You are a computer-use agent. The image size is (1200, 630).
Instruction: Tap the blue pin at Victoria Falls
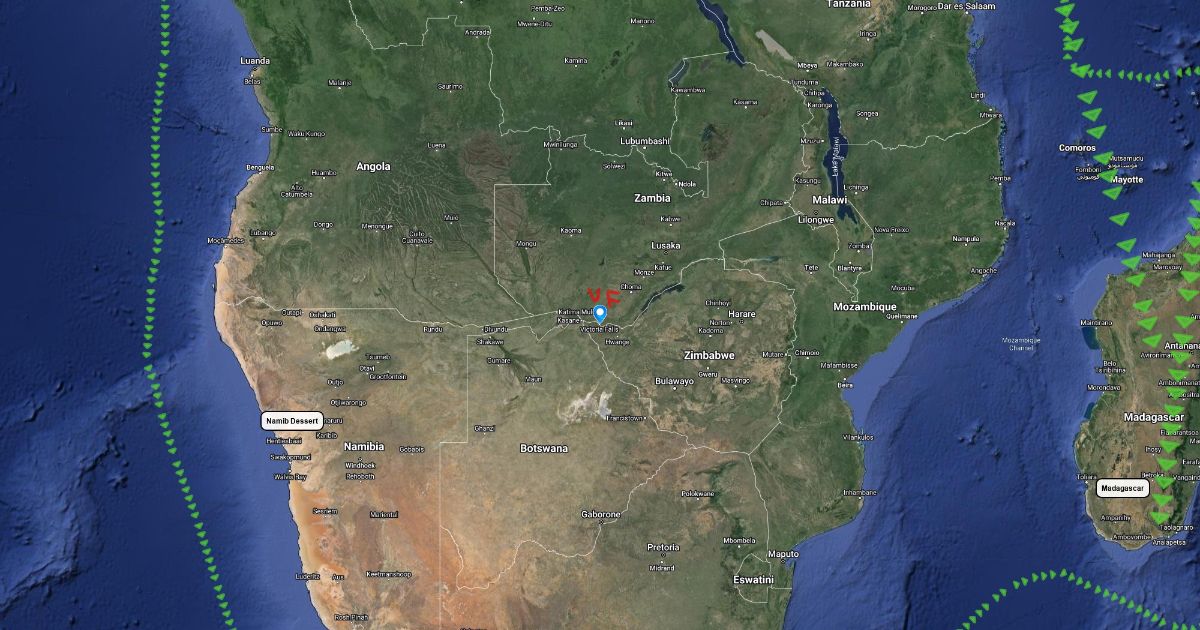click(x=600, y=312)
